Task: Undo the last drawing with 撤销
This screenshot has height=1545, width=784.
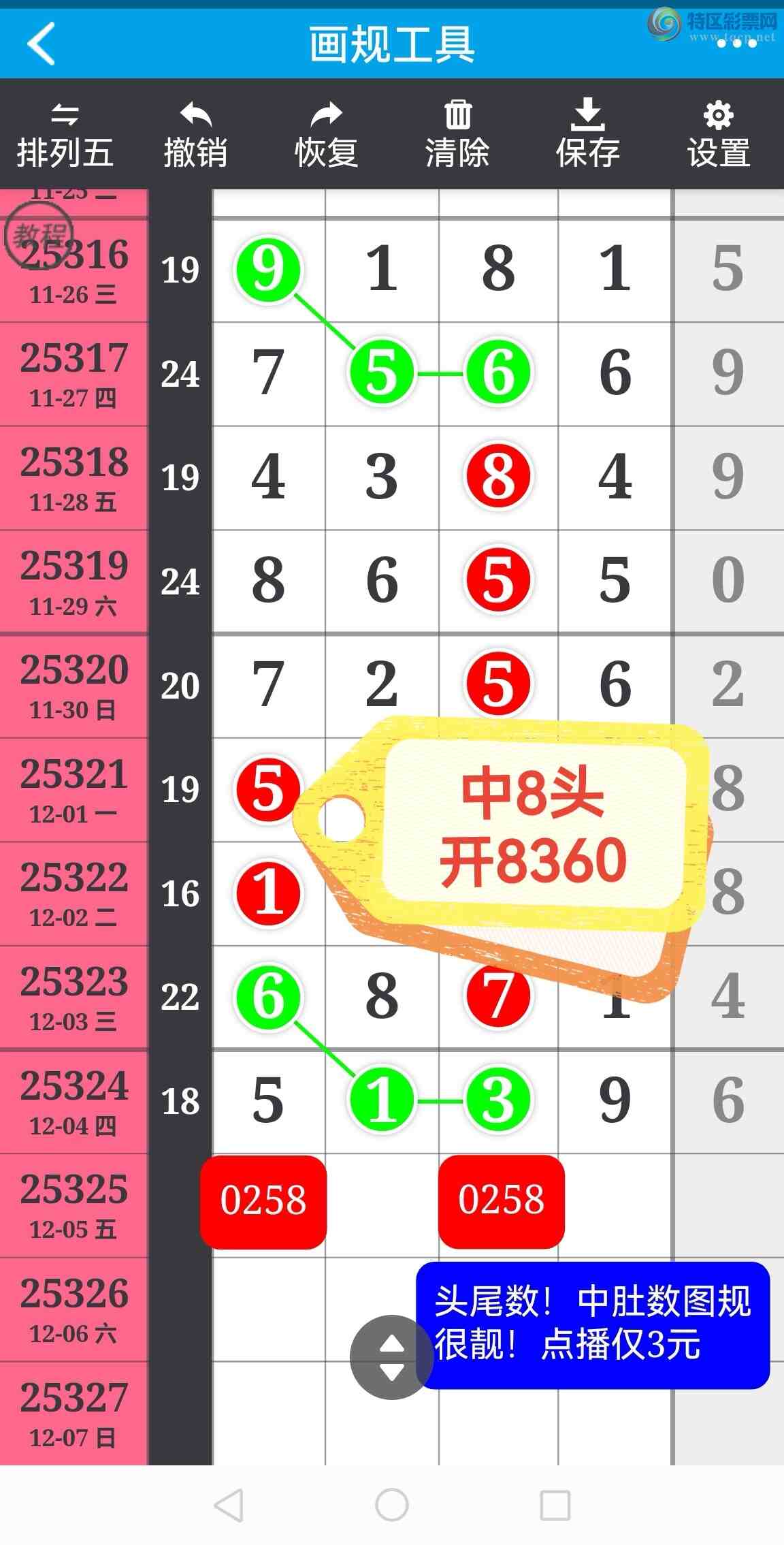Action: pyautogui.click(x=195, y=135)
